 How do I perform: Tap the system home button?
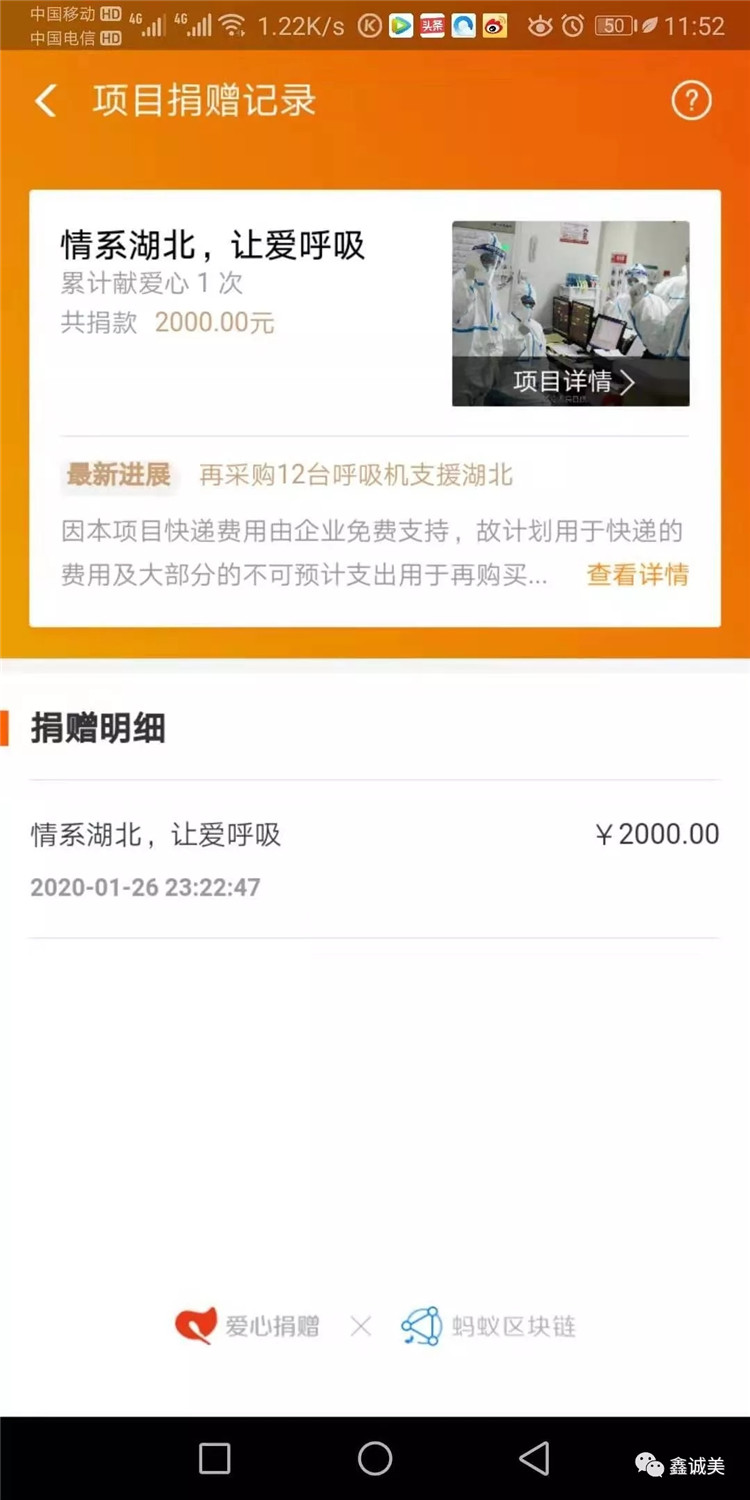375,1459
